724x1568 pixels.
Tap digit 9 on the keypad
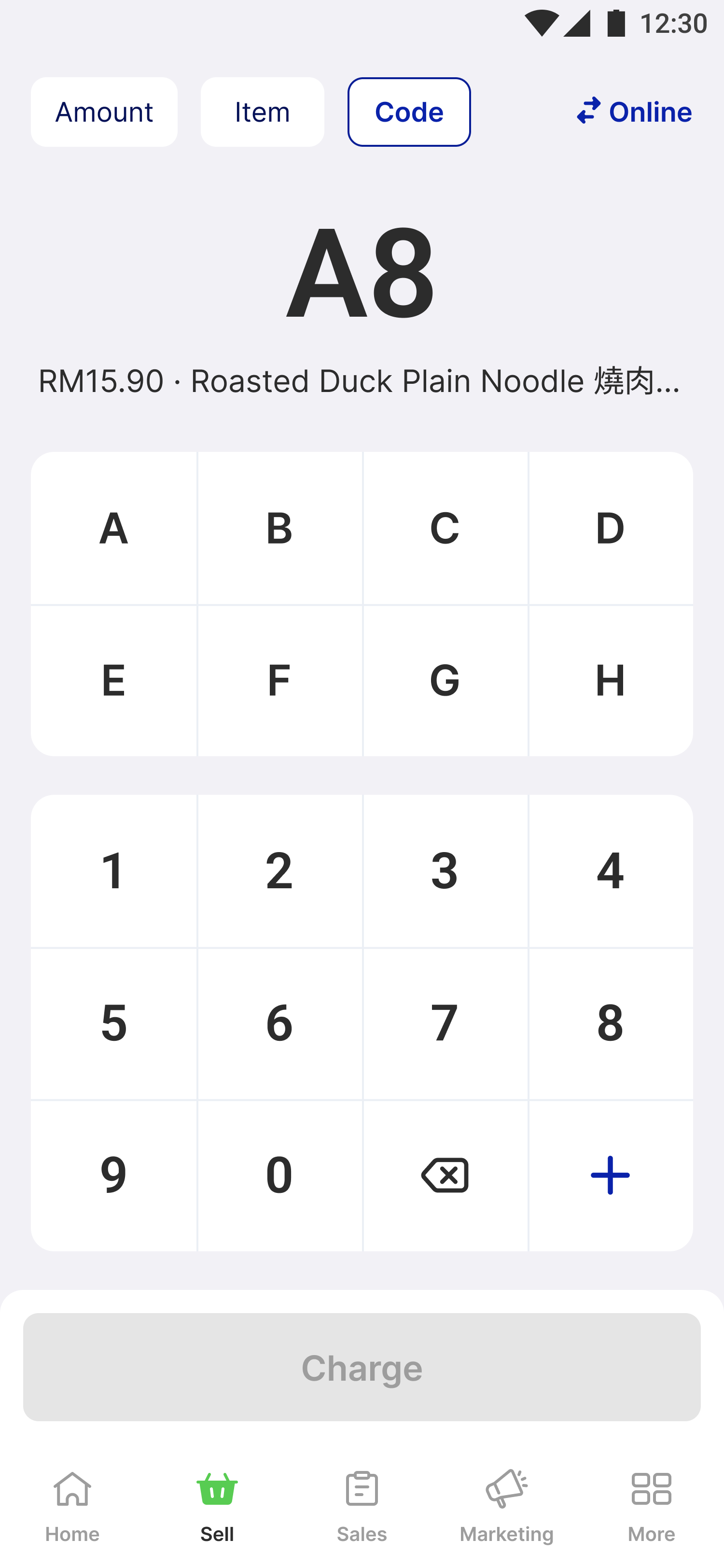pyautogui.click(x=114, y=1176)
